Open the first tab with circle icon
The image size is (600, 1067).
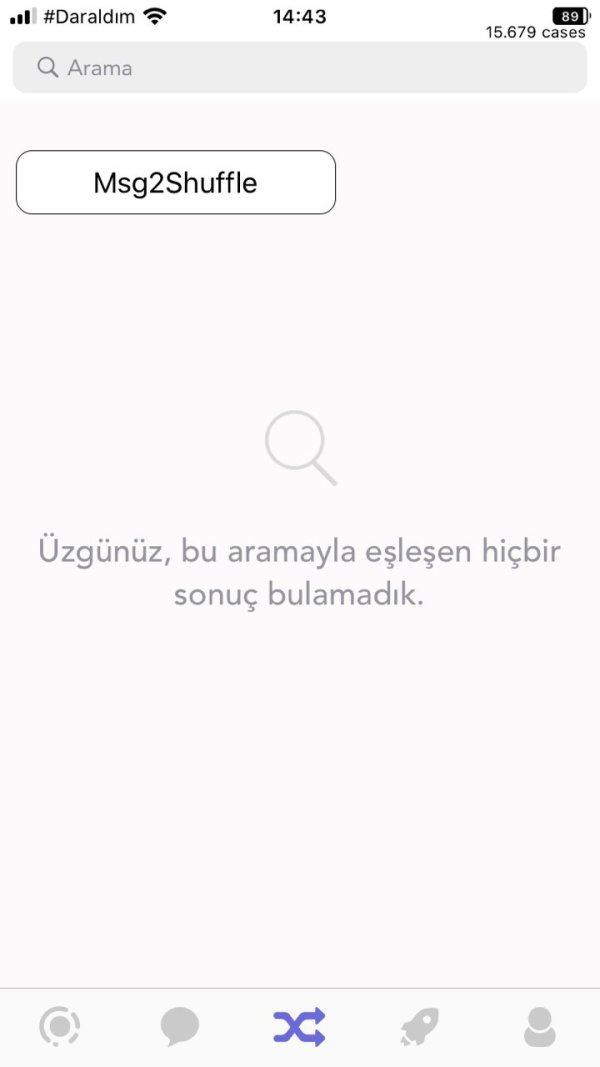(x=59, y=1026)
